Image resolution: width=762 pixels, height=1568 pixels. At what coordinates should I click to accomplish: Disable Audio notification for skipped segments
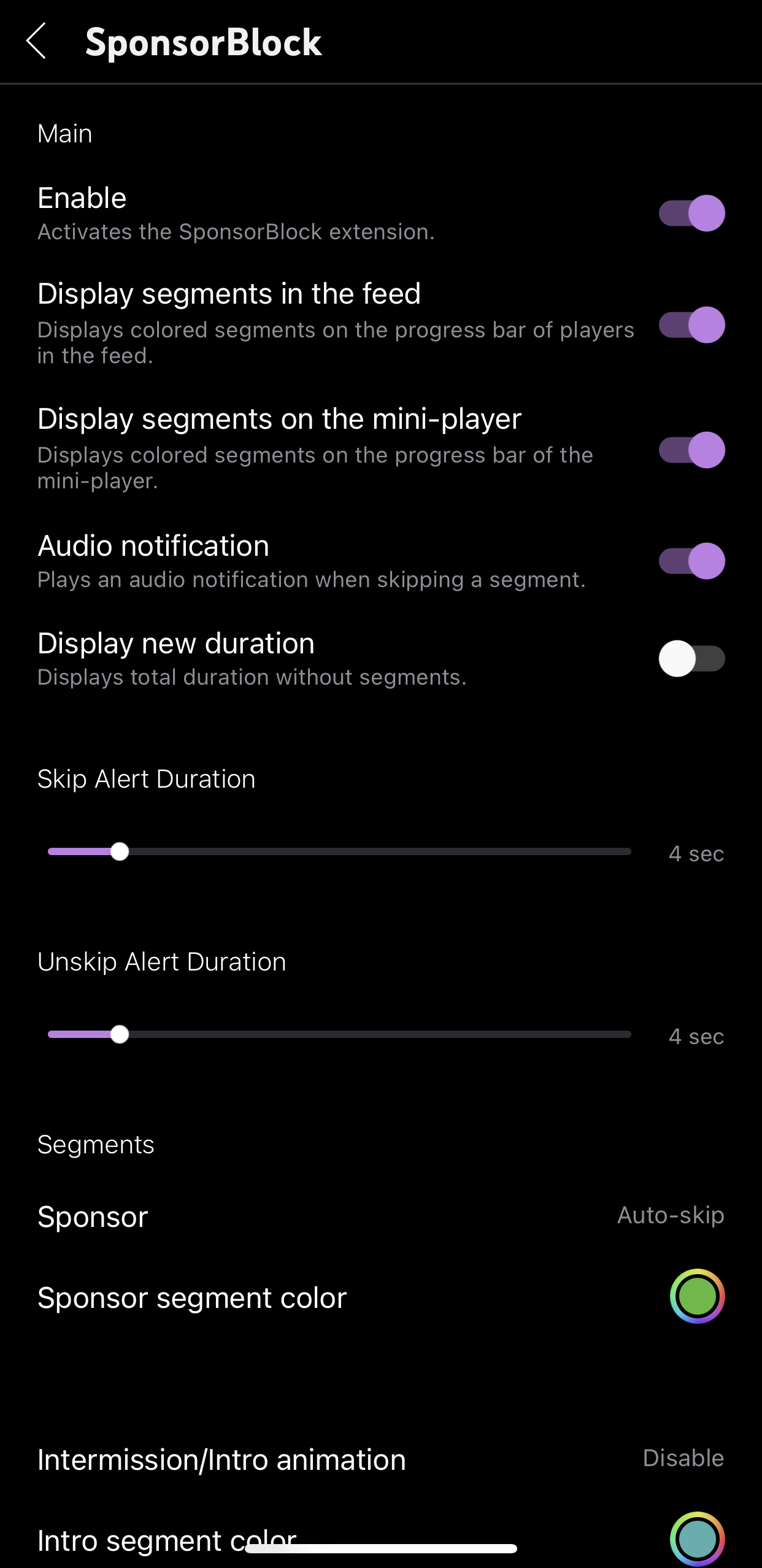pyautogui.click(x=691, y=560)
